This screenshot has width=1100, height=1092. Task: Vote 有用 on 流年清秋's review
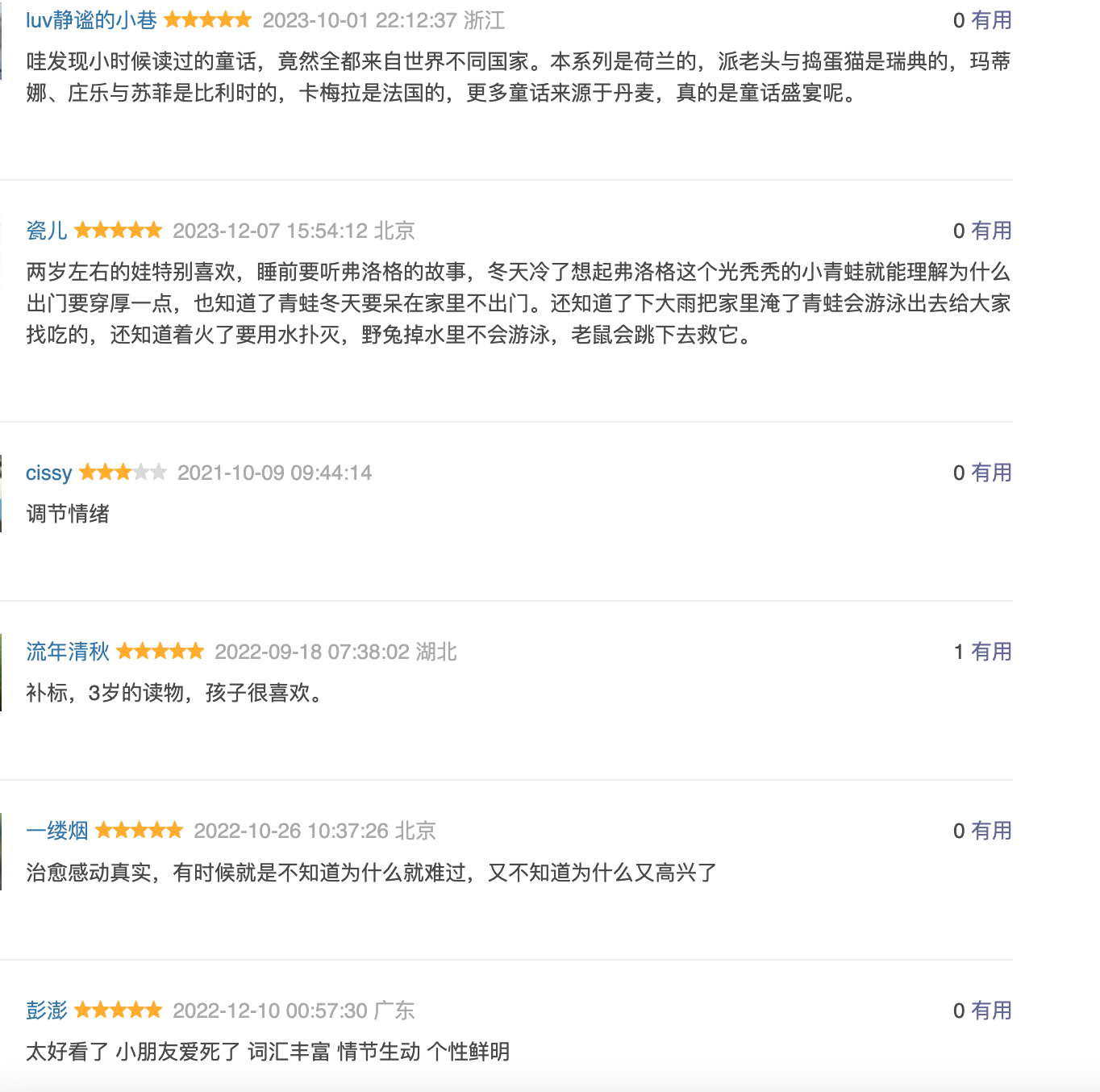990,652
